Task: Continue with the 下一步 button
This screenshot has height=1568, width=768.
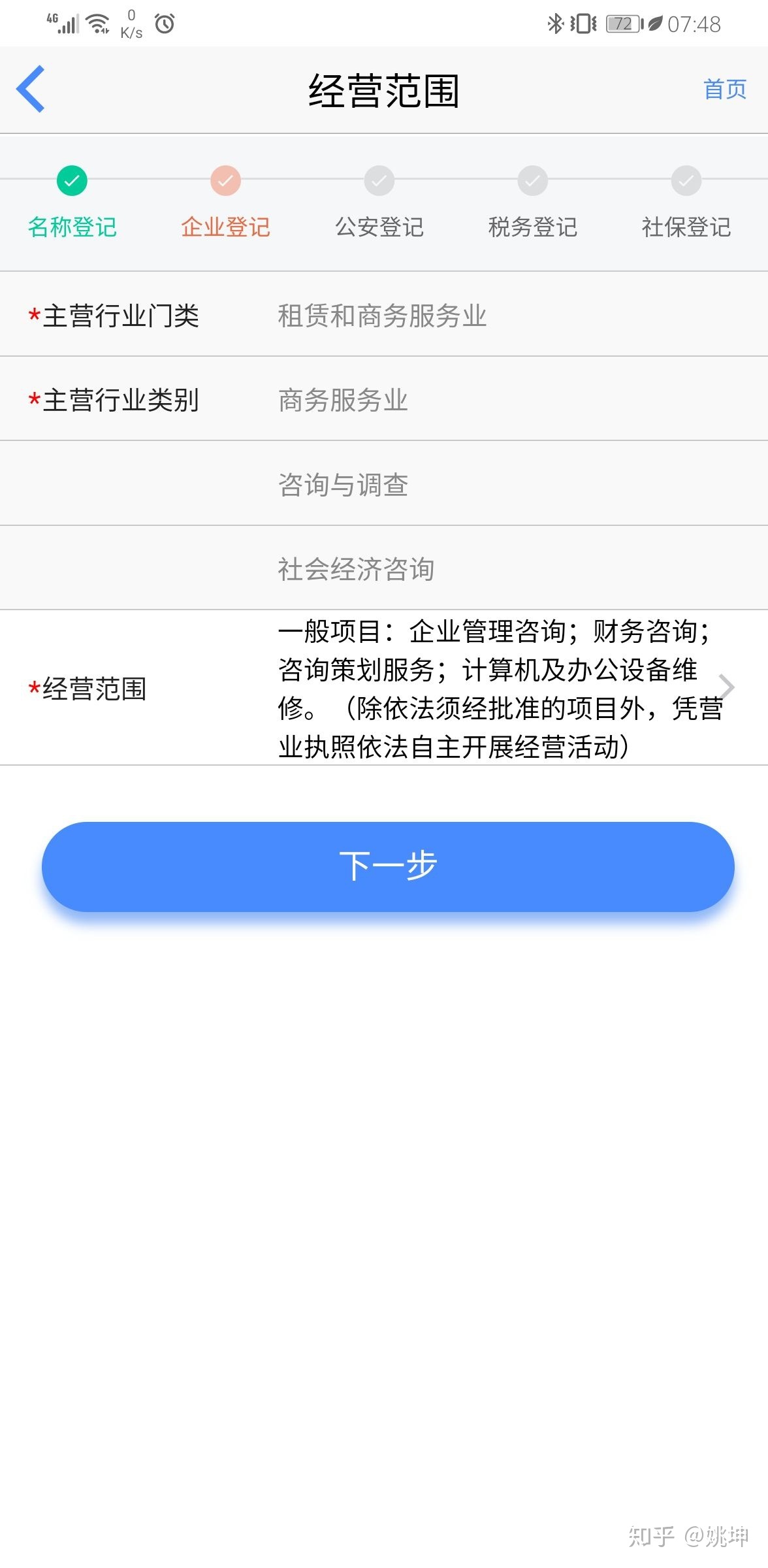Action: (x=388, y=866)
